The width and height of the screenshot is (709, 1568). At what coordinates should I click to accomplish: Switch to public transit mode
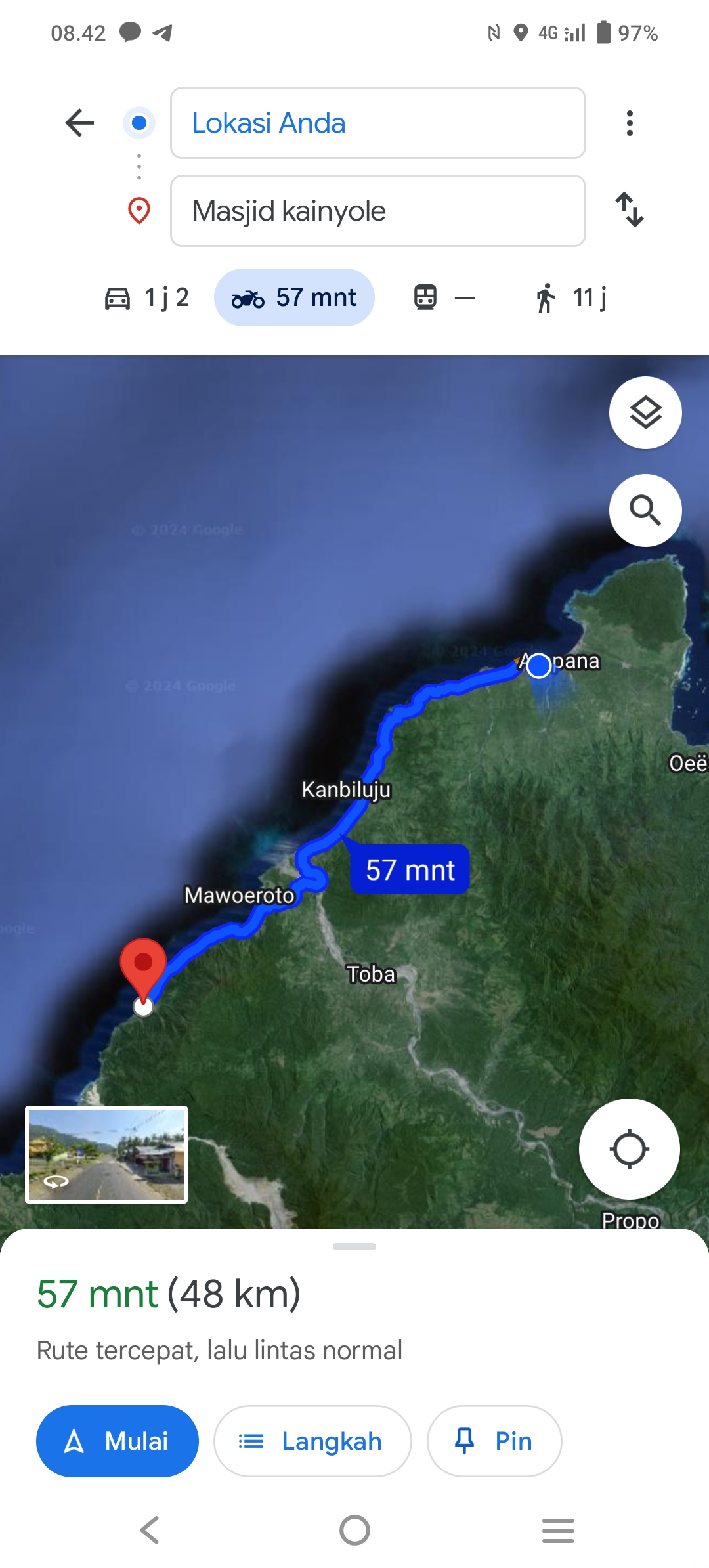tap(444, 297)
